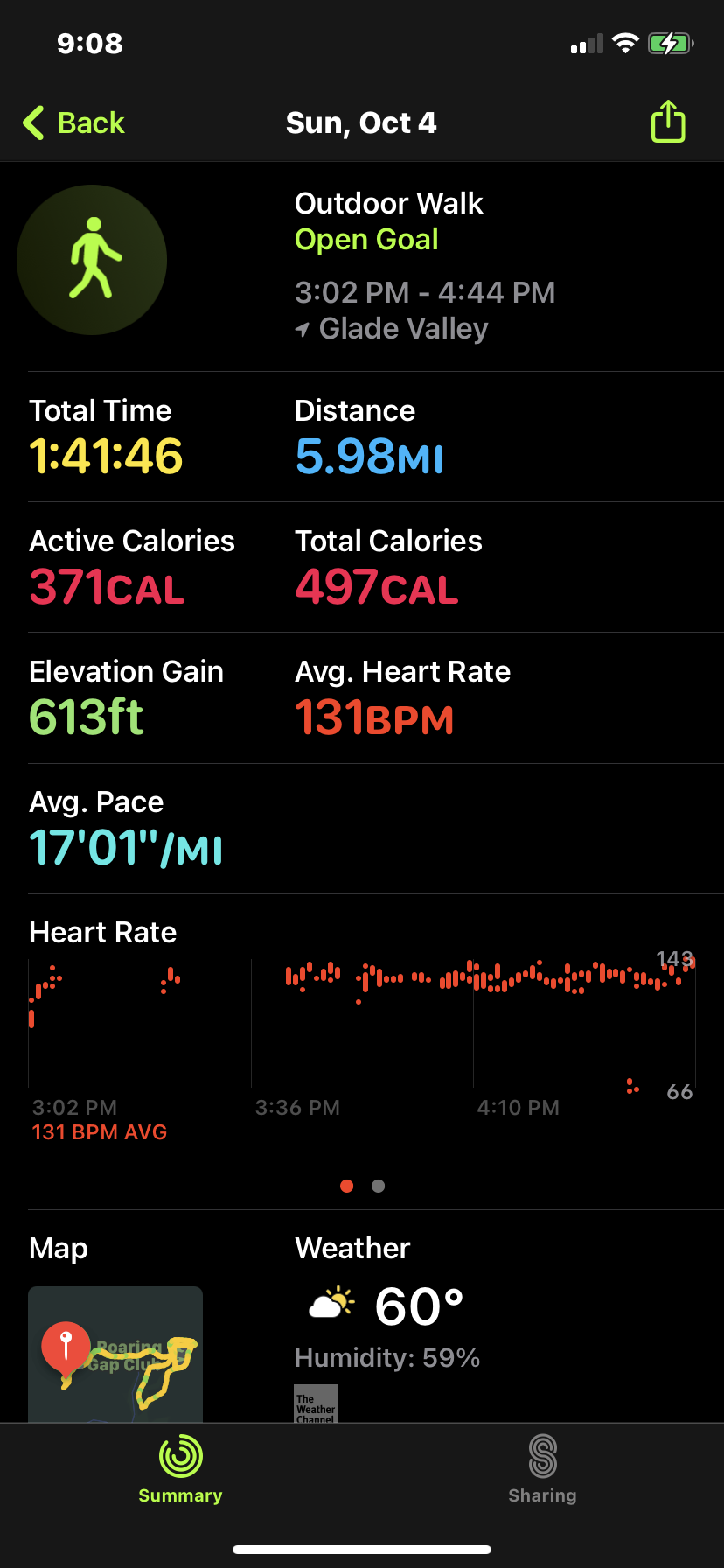Image resolution: width=724 pixels, height=1568 pixels.
Task: Tap the back chevron arrow
Action: 32,122
